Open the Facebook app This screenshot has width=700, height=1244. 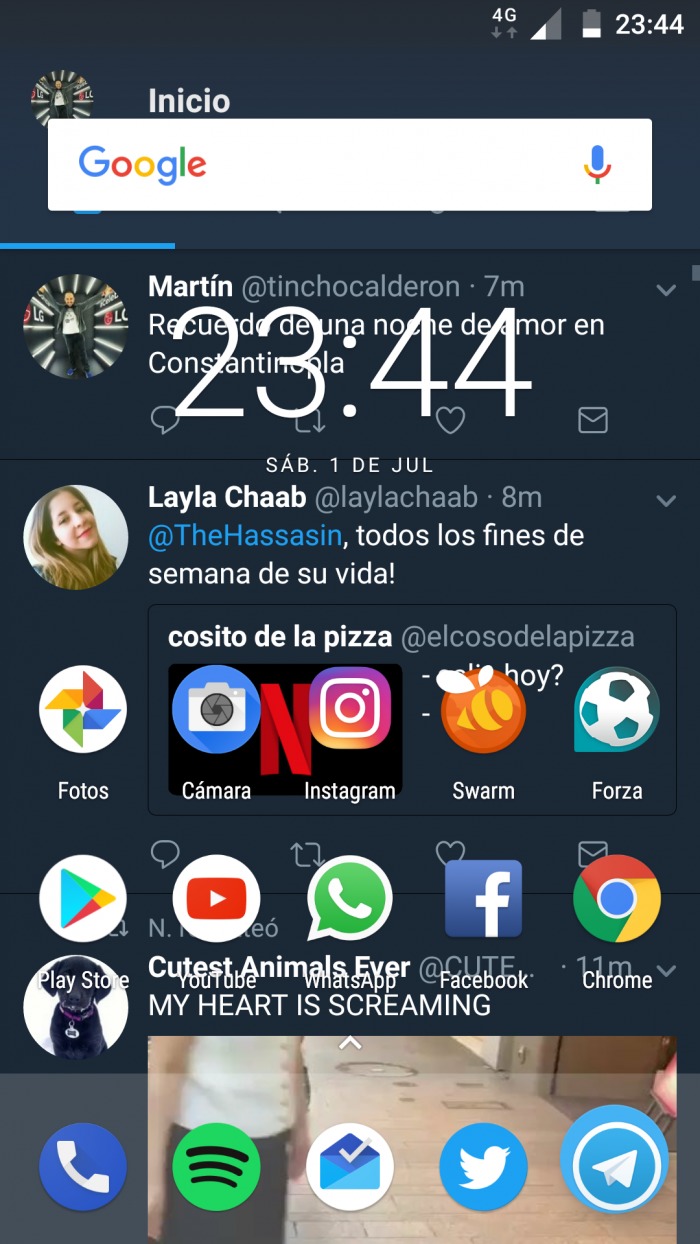[x=483, y=898]
